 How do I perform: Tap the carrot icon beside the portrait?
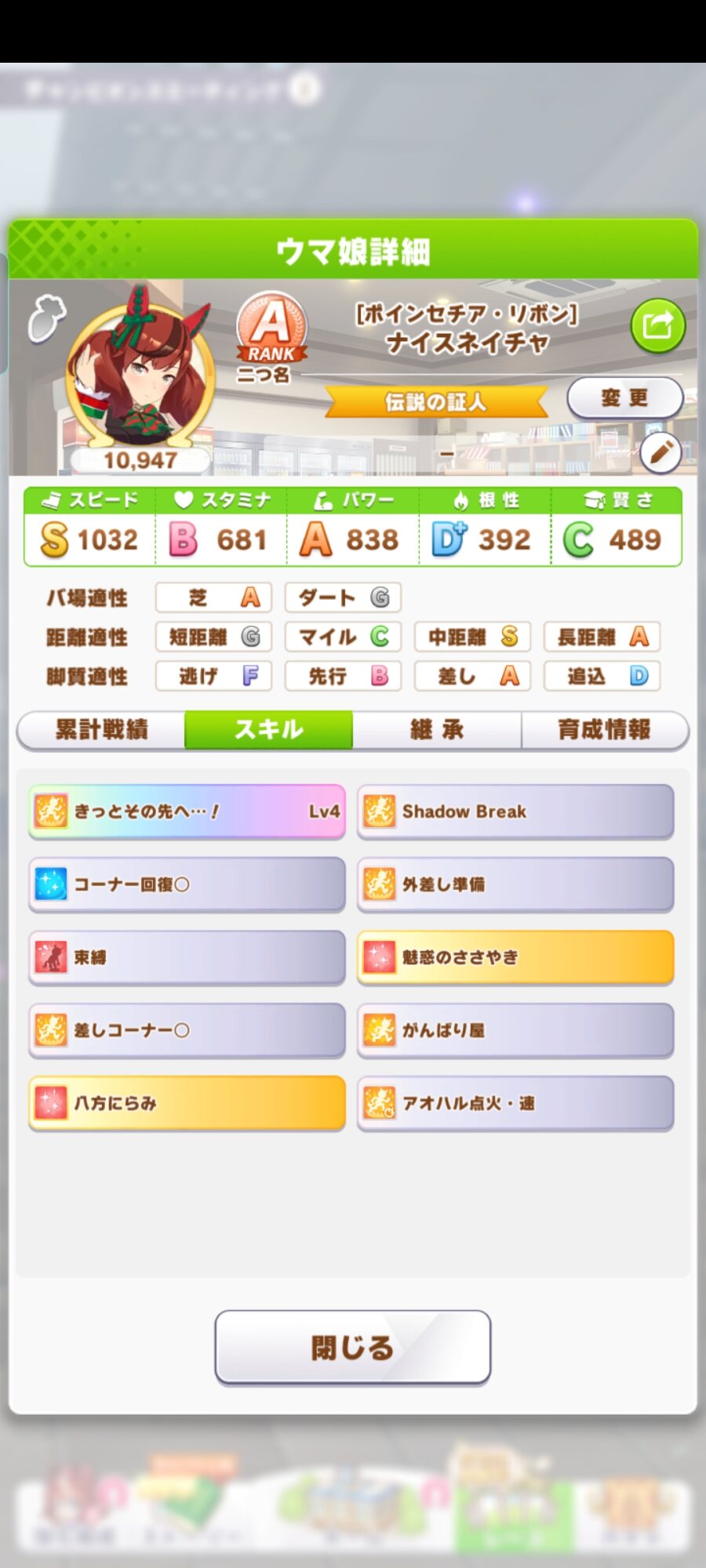click(x=46, y=318)
